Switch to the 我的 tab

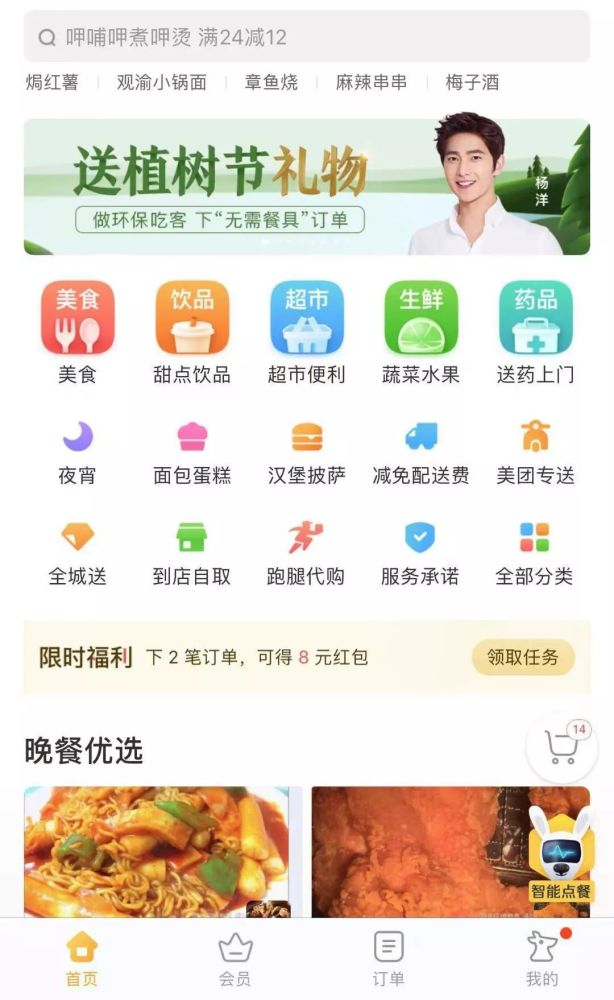click(x=543, y=959)
